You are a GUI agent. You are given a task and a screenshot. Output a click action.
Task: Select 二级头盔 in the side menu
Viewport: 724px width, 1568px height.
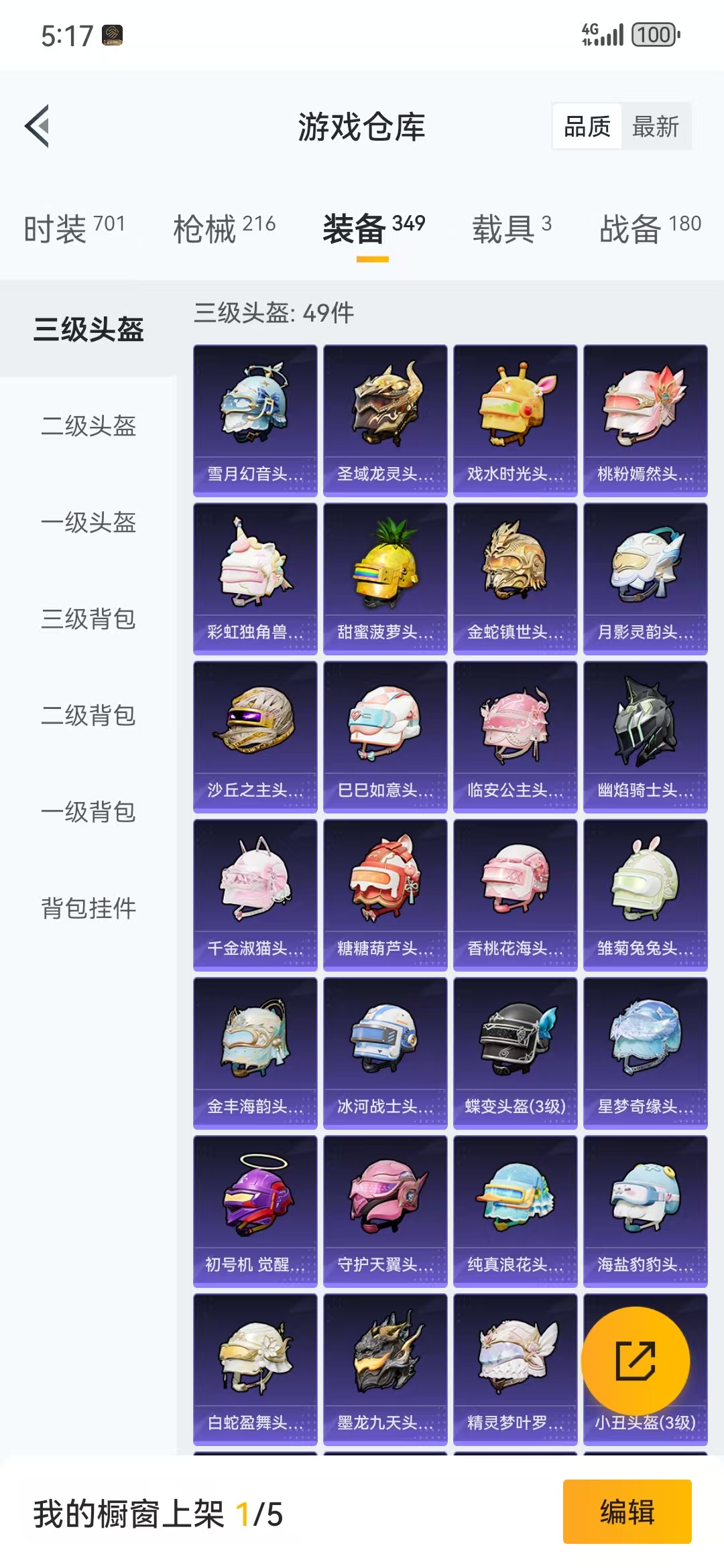88,426
